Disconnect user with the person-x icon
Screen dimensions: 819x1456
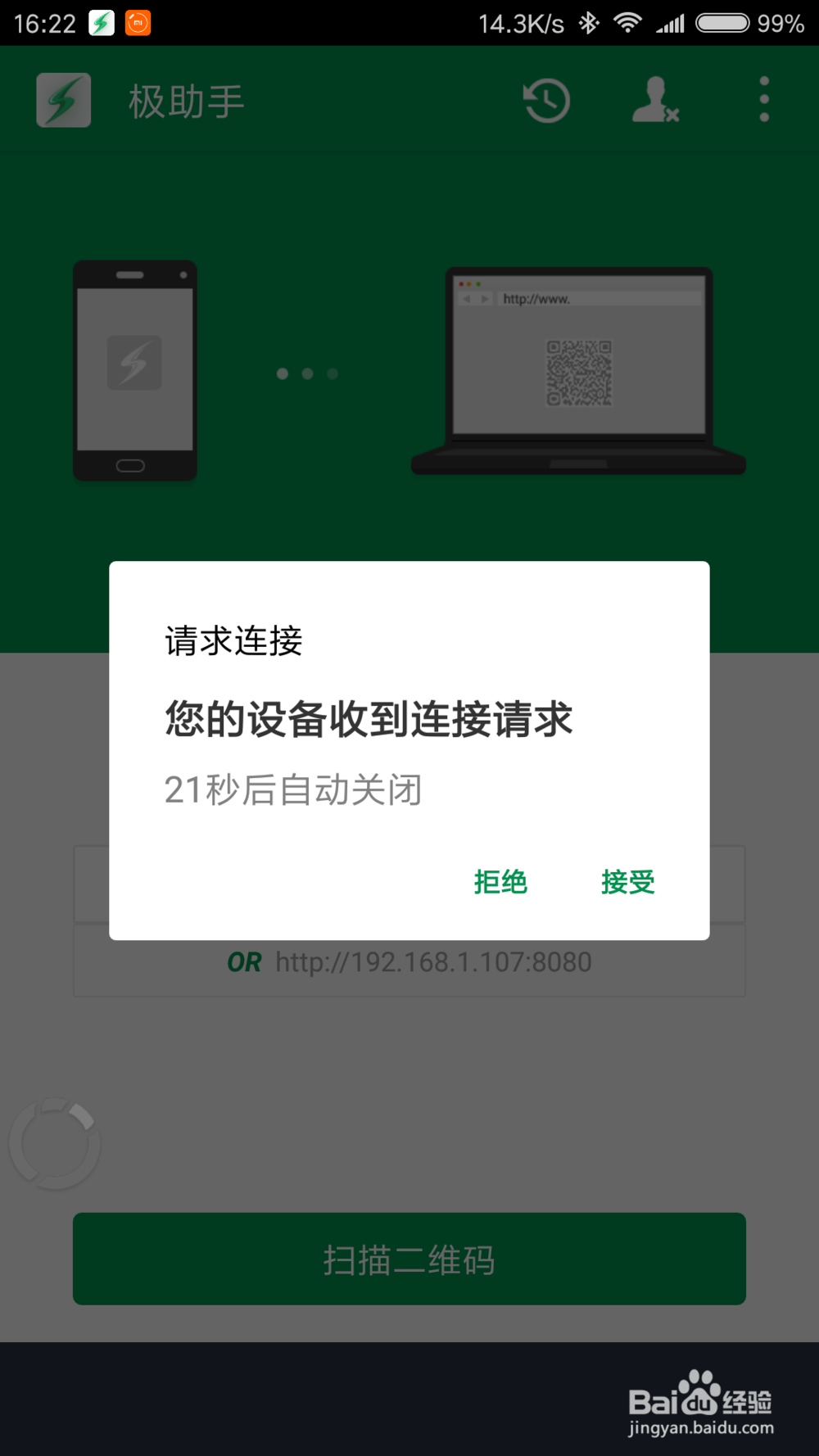(x=655, y=99)
